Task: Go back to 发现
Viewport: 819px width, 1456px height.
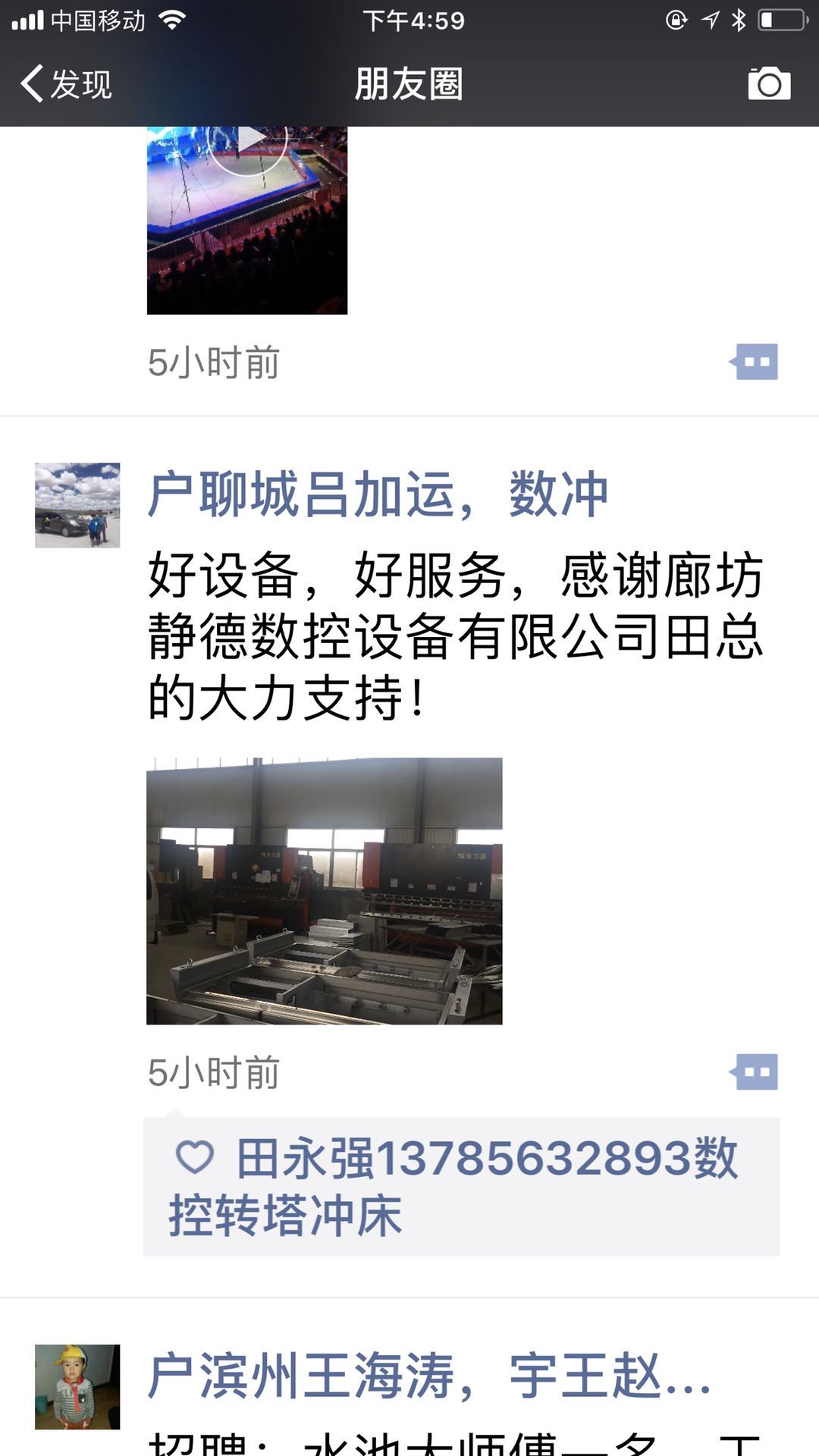Action: point(67,83)
